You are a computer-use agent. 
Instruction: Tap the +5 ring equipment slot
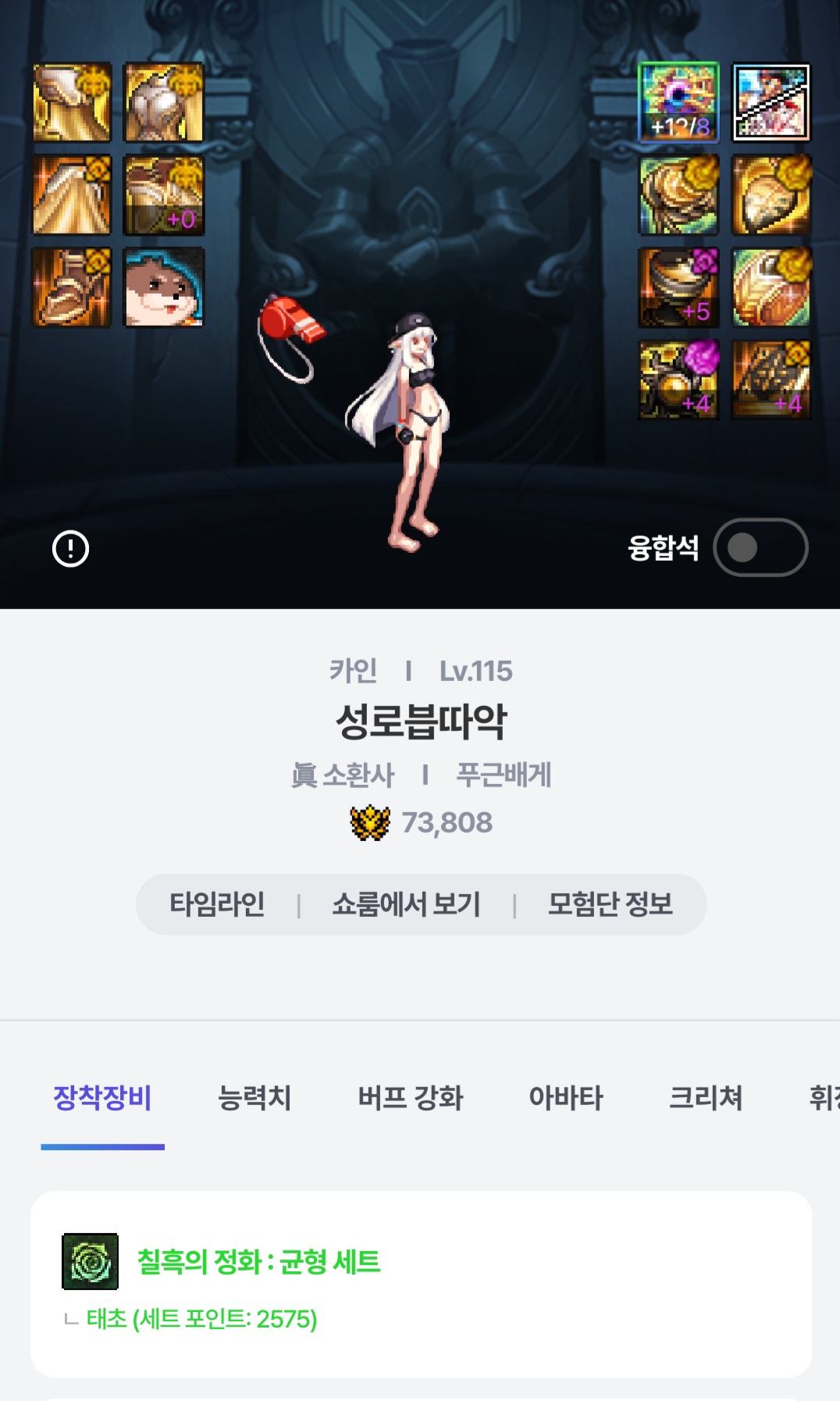pyautogui.click(x=678, y=287)
